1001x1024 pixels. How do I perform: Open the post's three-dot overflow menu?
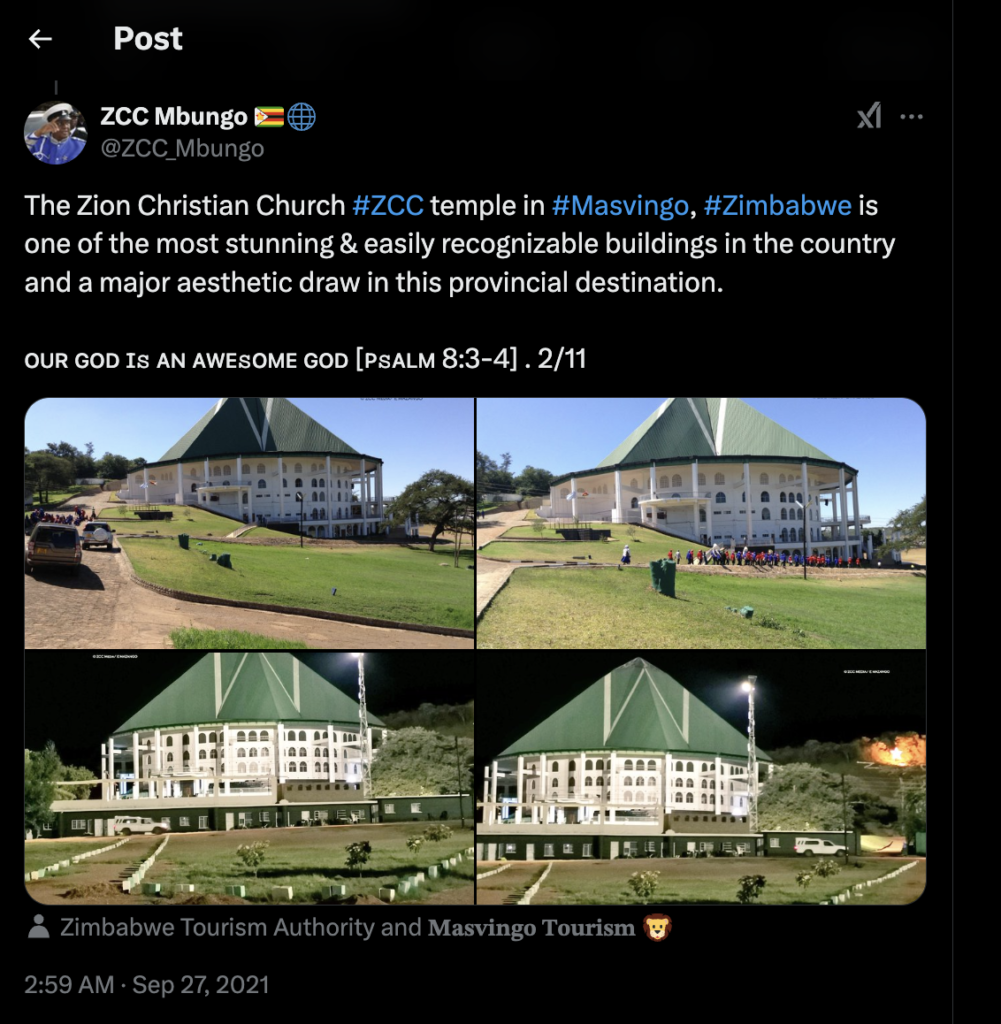[911, 117]
